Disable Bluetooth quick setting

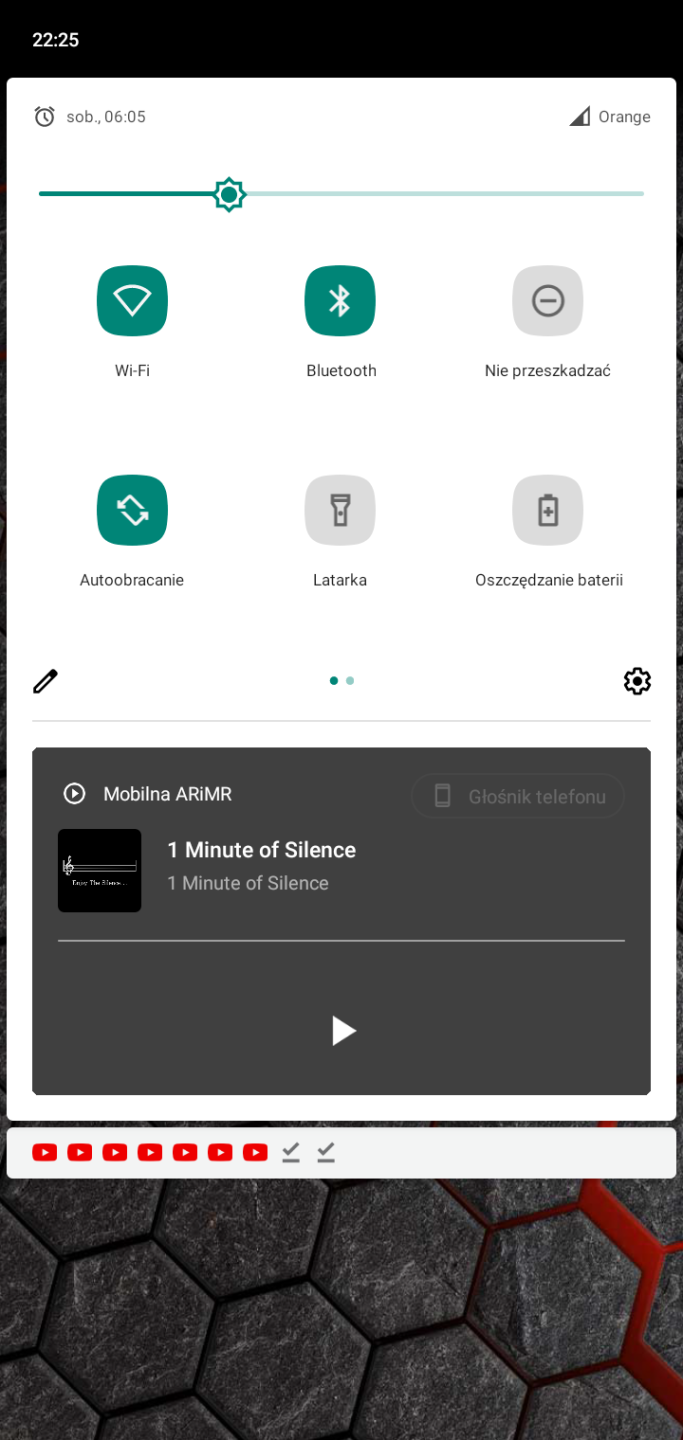click(x=340, y=301)
